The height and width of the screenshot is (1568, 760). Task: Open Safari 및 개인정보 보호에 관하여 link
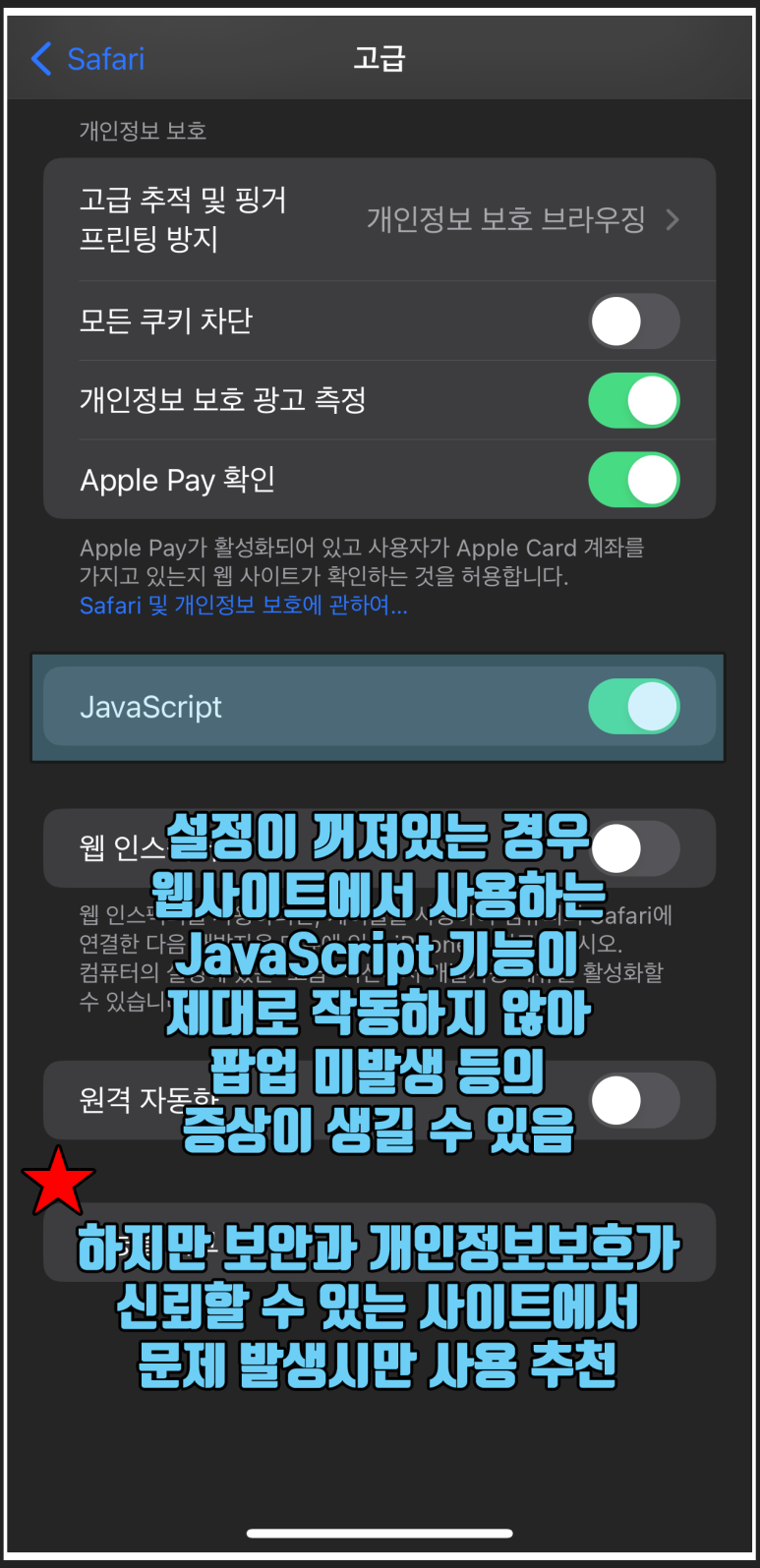(243, 606)
